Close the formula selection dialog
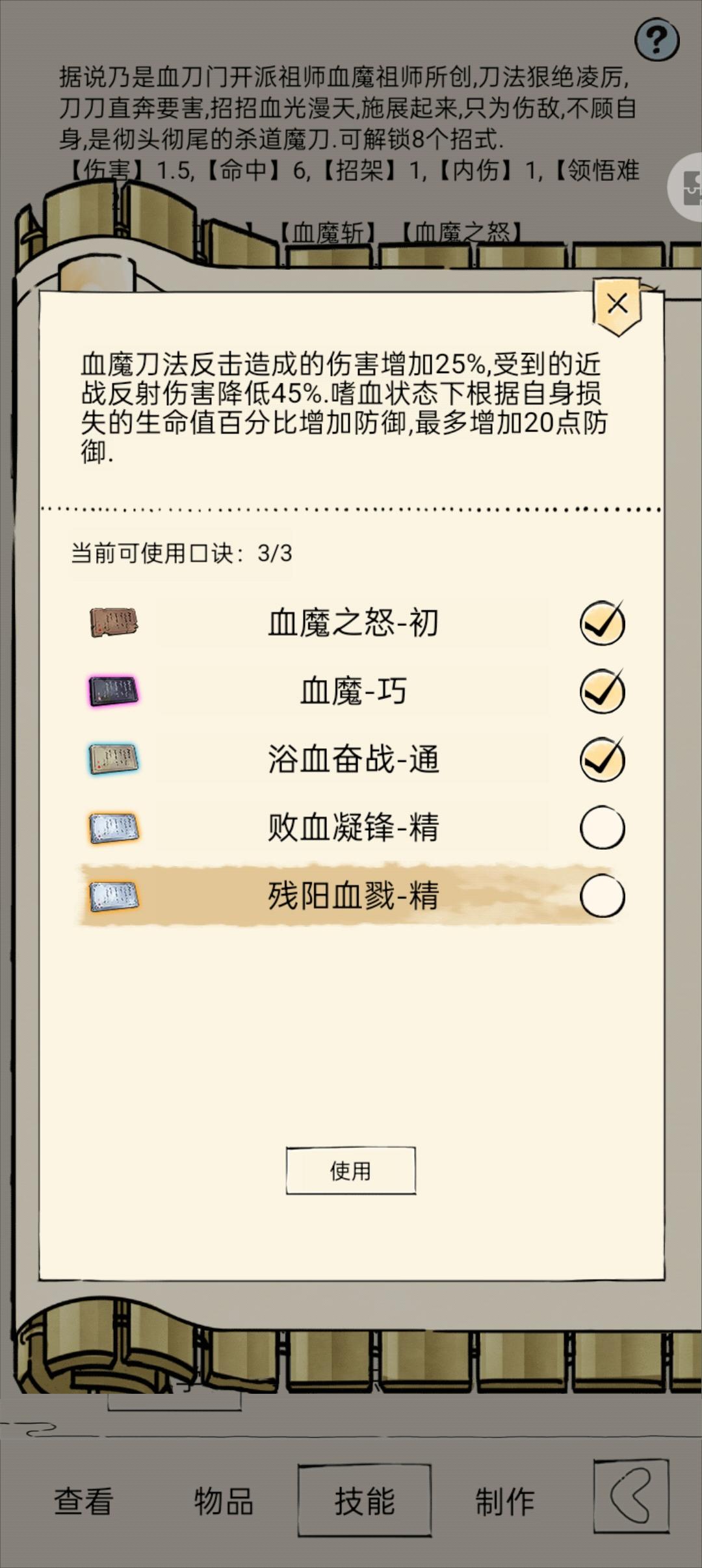The width and height of the screenshot is (702, 1568). (616, 303)
